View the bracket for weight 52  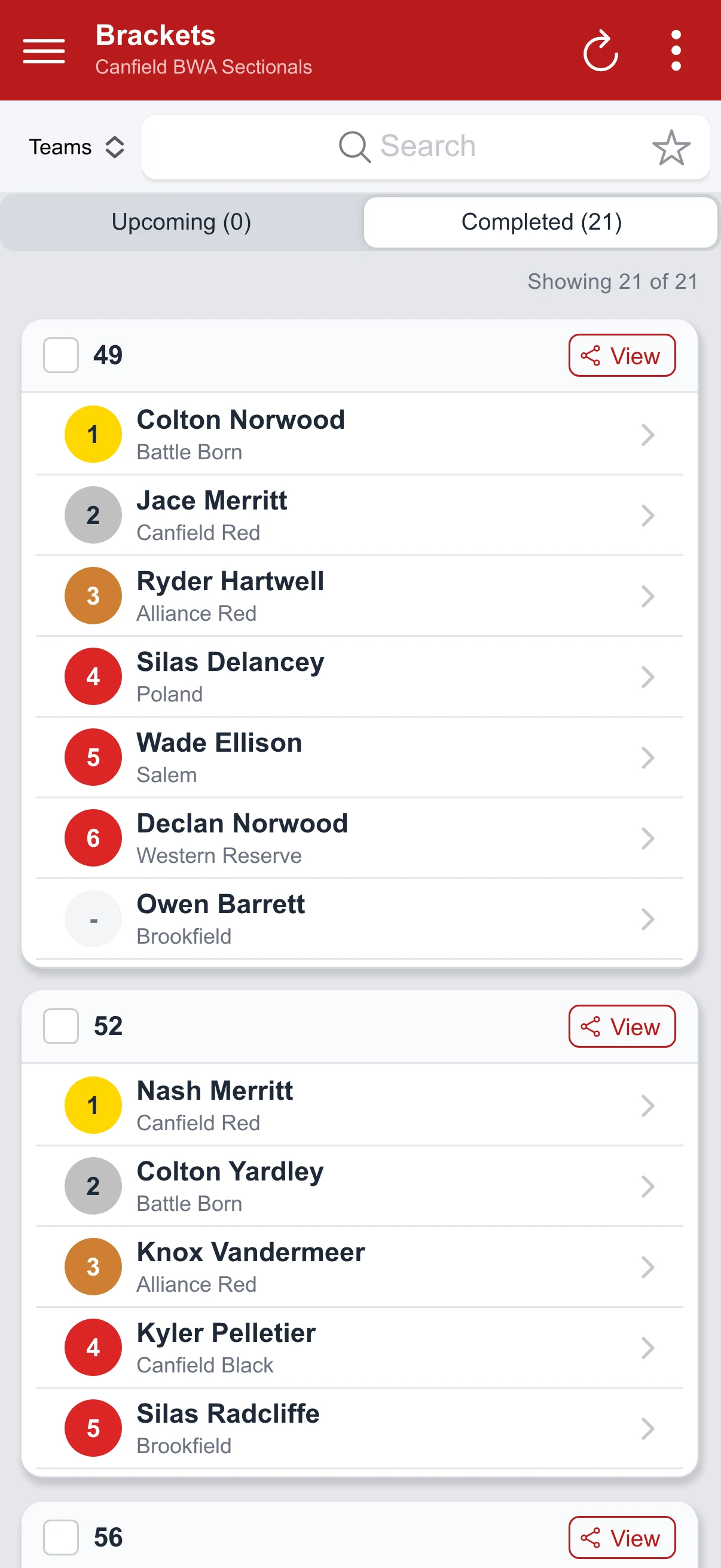[622, 1026]
